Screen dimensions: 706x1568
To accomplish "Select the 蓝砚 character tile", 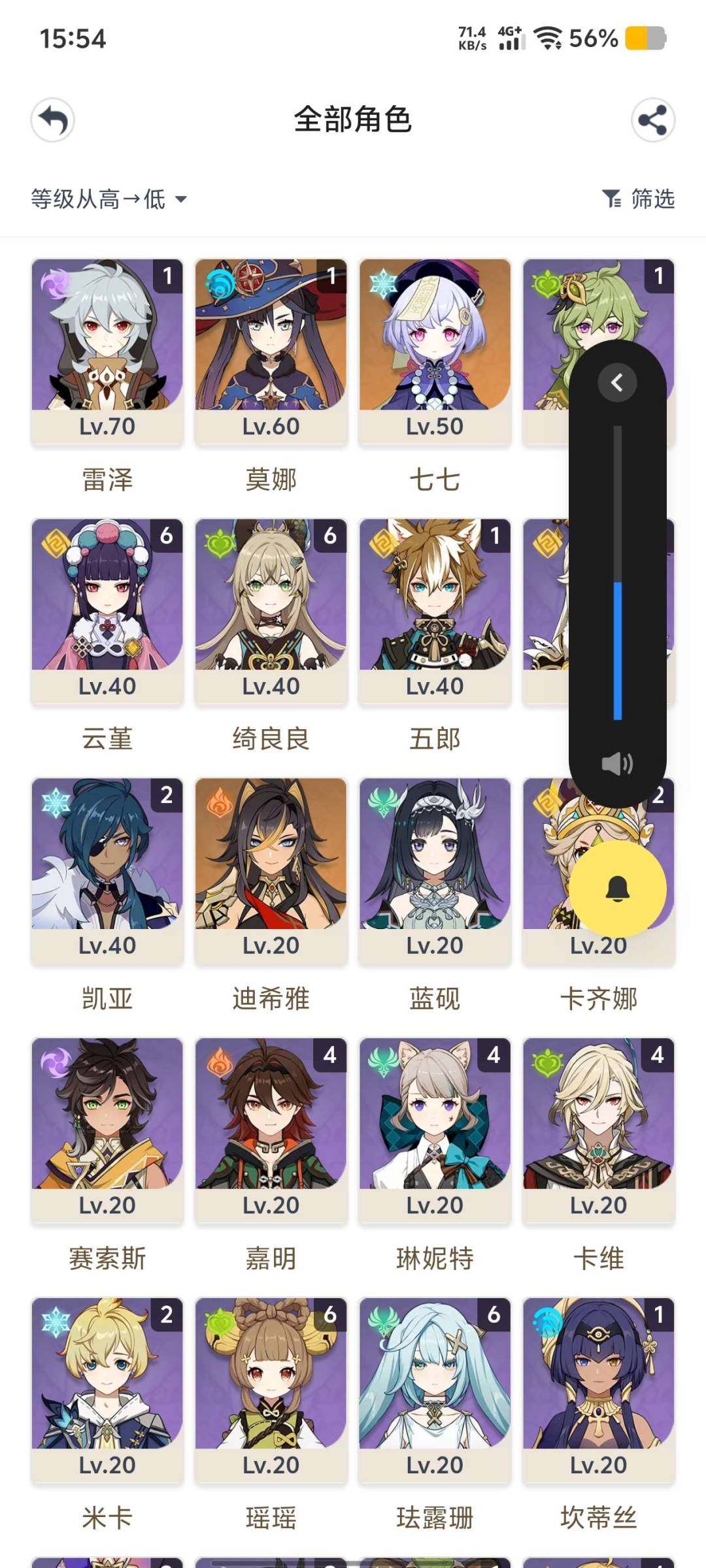I will click(435, 870).
